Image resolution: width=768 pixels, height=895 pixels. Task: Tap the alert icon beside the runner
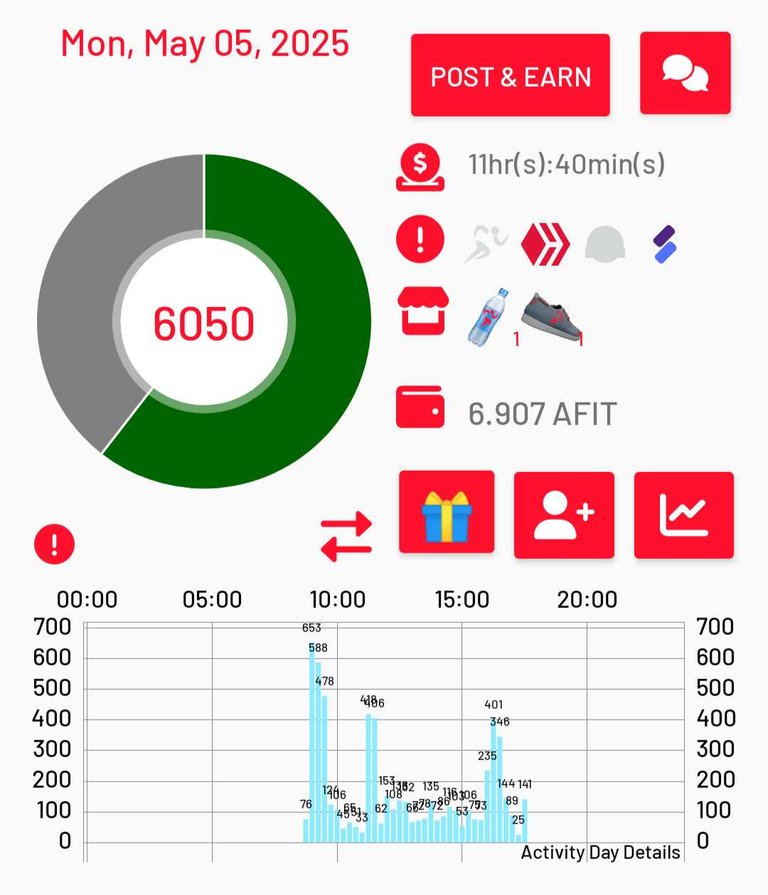pyautogui.click(x=417, y=240)
